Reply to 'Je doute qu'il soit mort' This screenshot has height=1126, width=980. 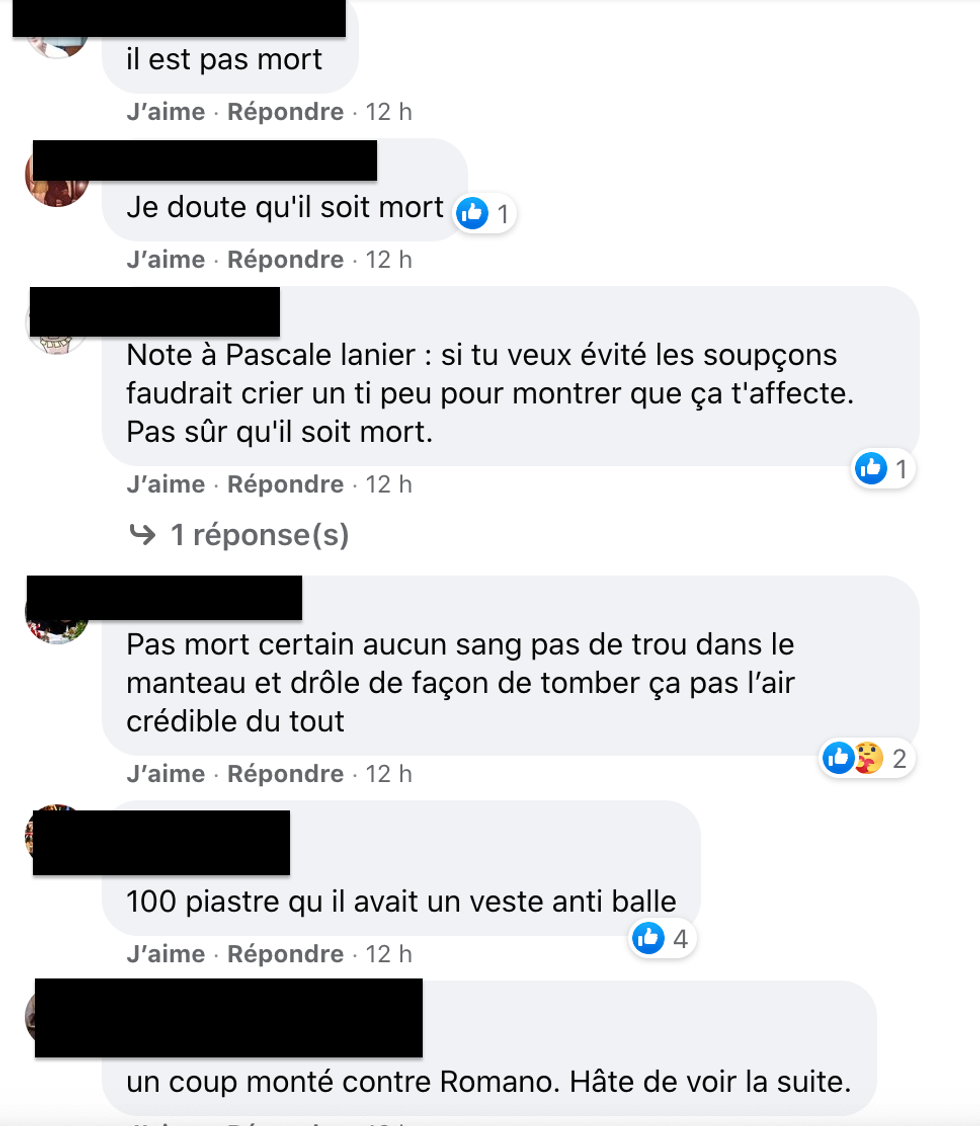click(x=285, y=260)
